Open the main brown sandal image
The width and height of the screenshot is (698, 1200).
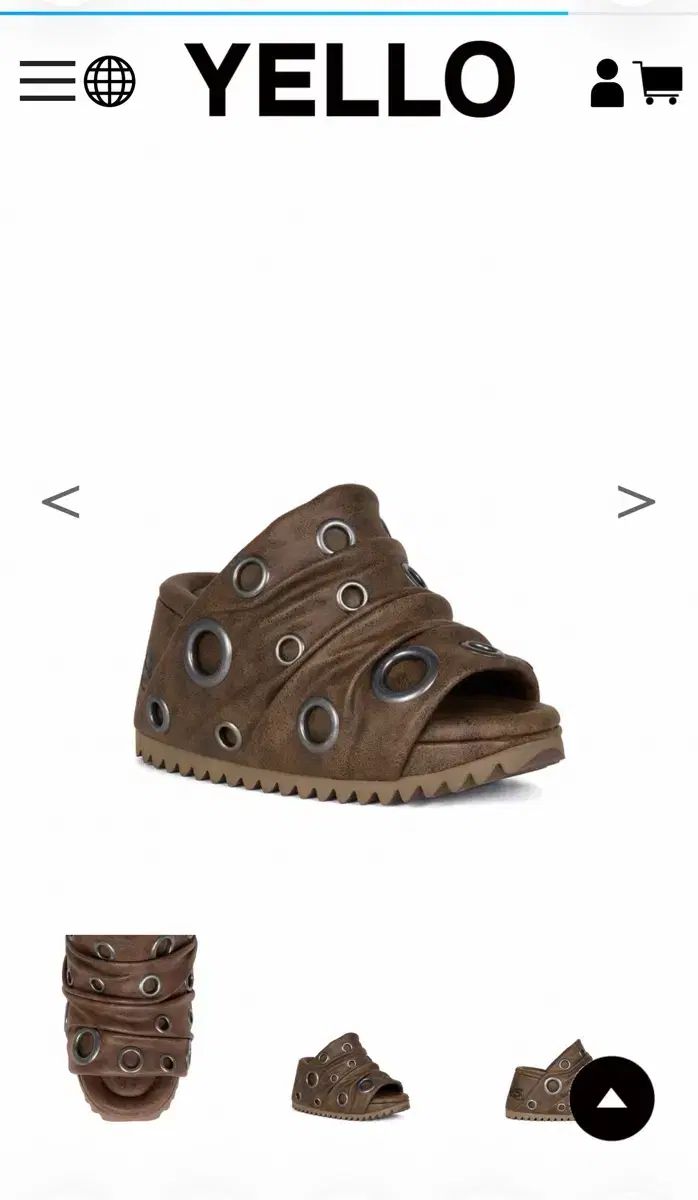pyautogui.click(x=348, y=645)
